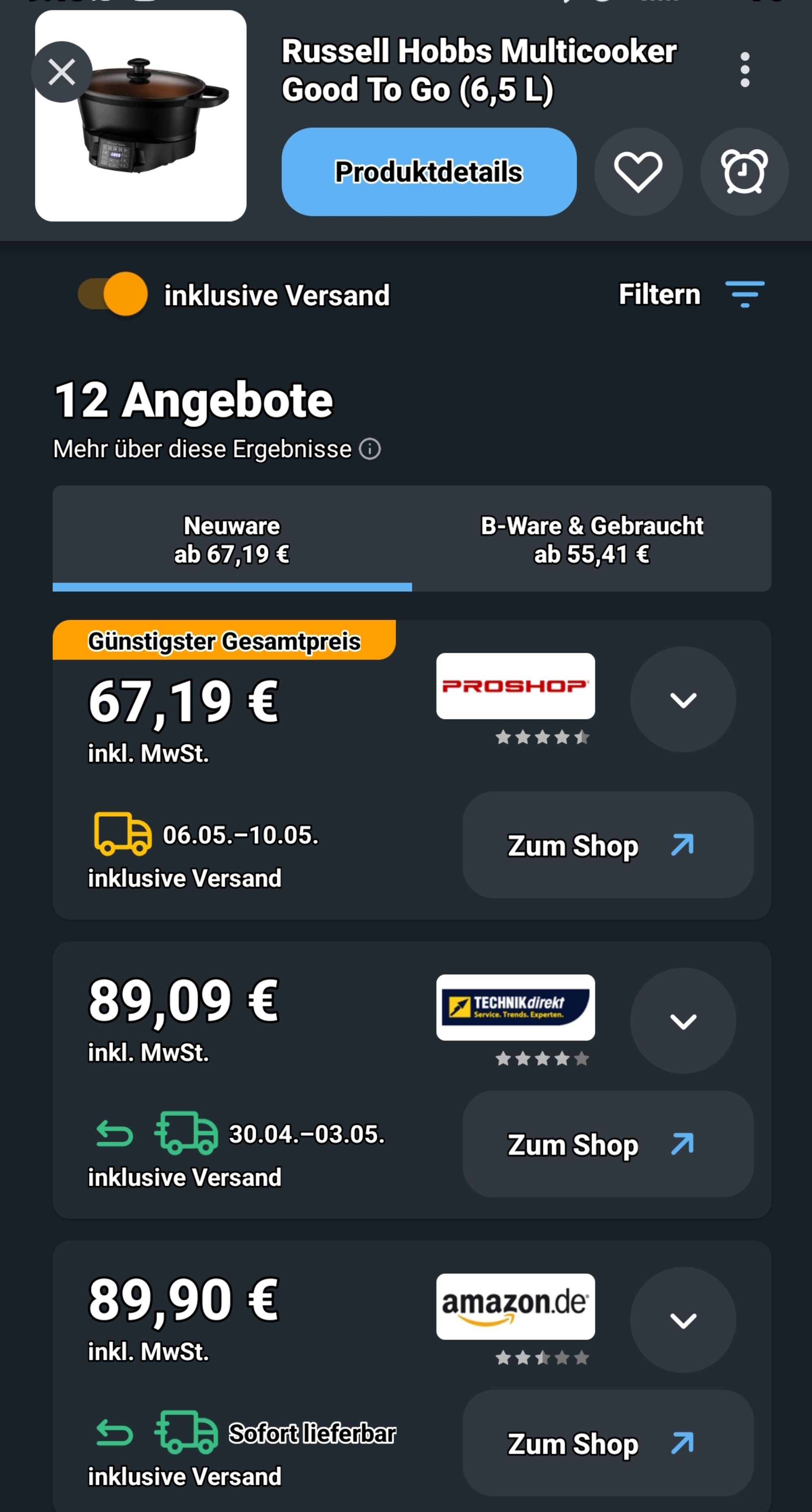The height and width of the screenshot is (1512, 812).
Task: Go to Proshop via Zum Shop
Action: pos(608,845)
